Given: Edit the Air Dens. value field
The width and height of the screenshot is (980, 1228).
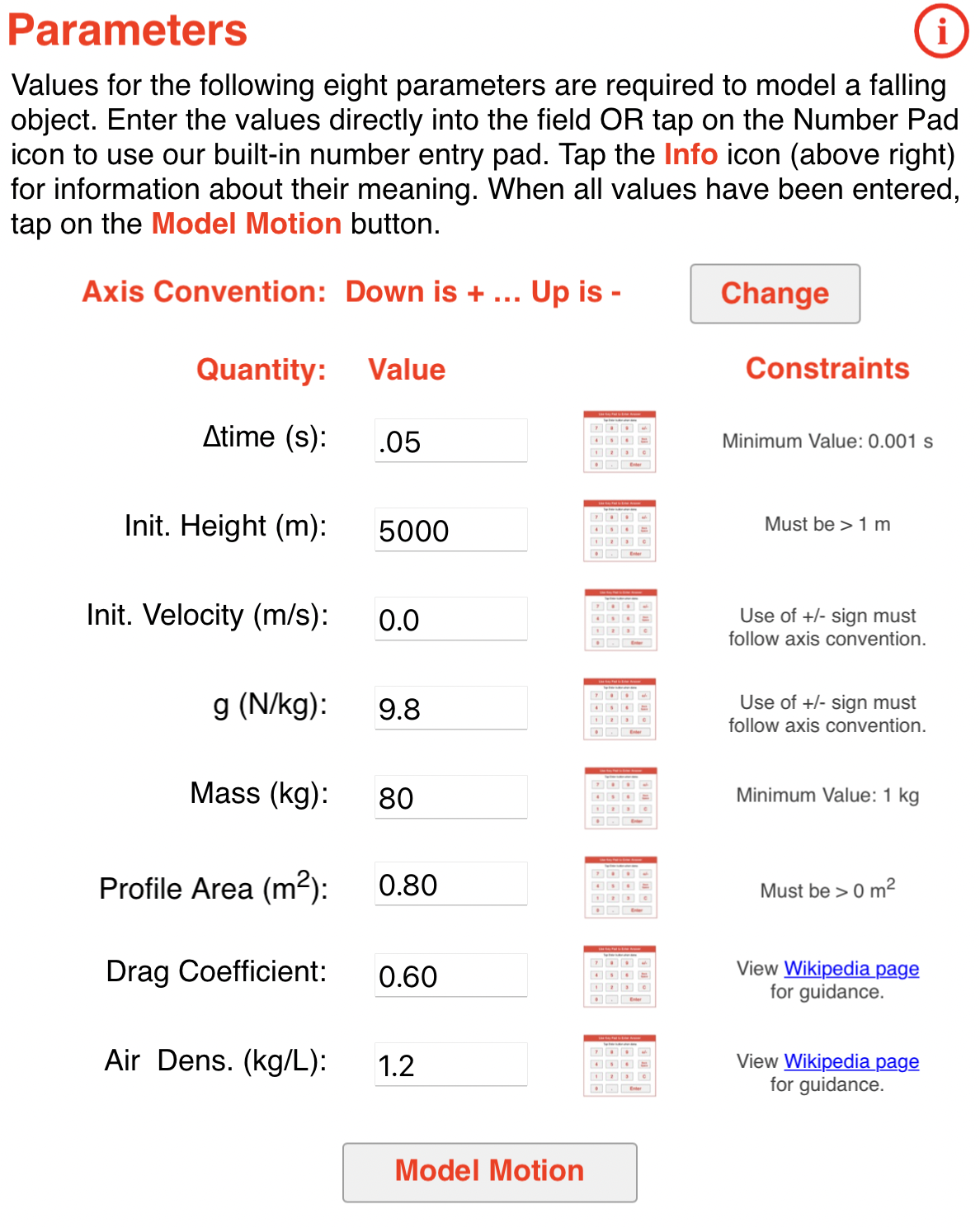Looking at the screenshot, I should point(450,1065).
